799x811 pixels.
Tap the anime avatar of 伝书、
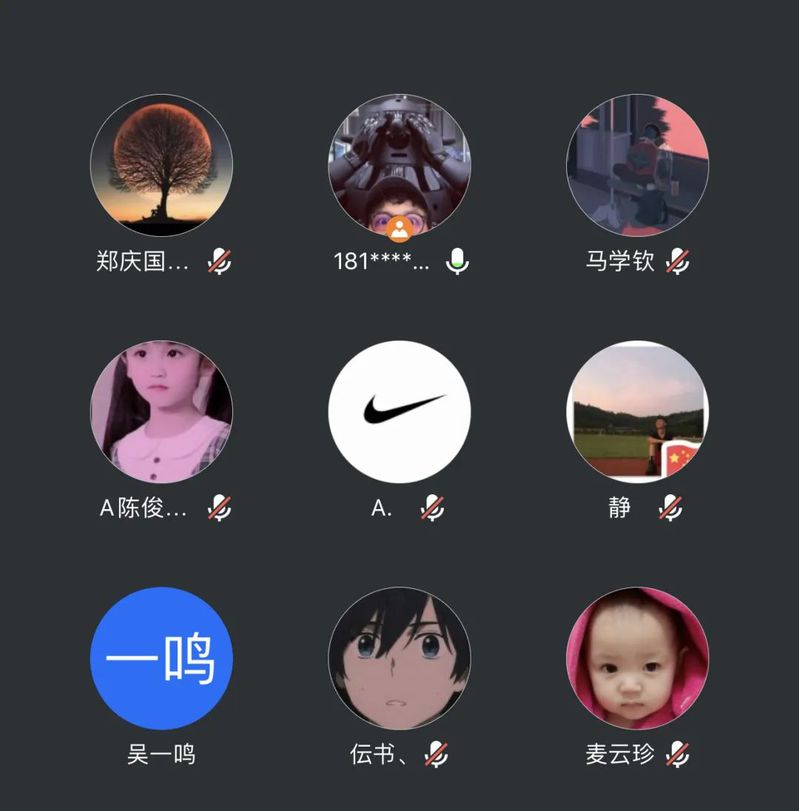(x=399, y=658)
